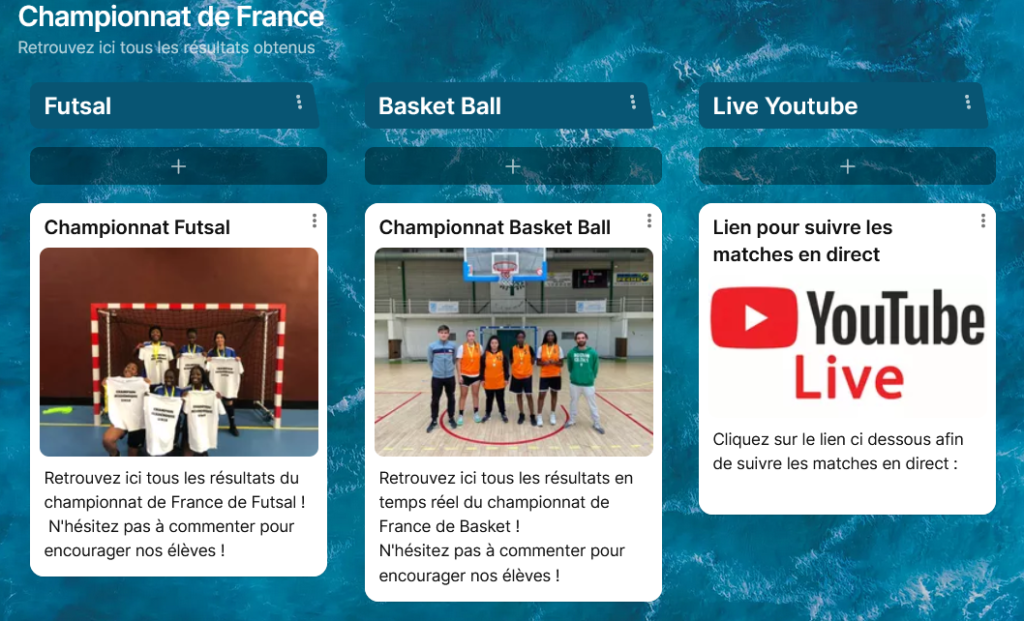Image resolution: width=1024 pixels, height=621 pixels.
Task: Add a new post under Futsal
Action: 178,166
